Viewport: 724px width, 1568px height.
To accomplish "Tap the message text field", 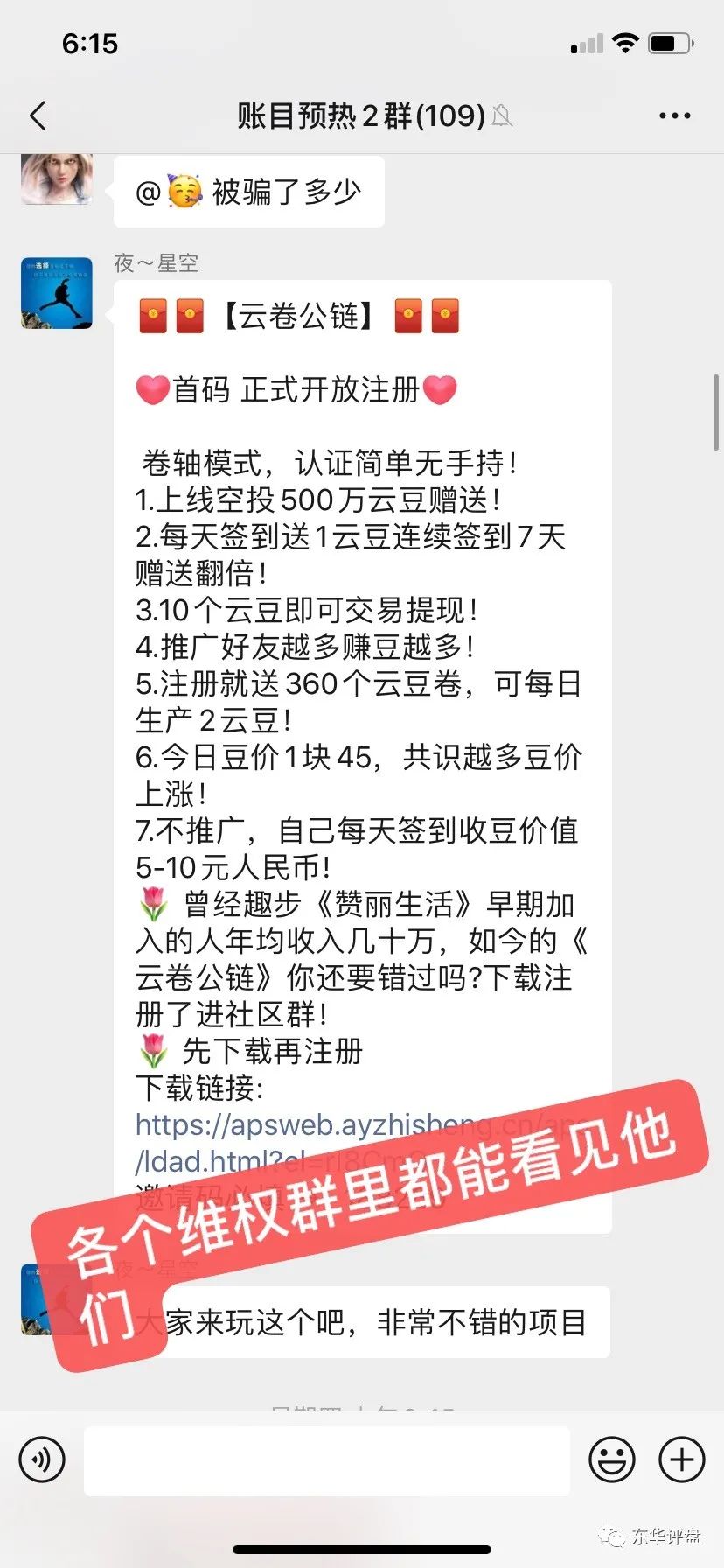I will point(326,1459).
